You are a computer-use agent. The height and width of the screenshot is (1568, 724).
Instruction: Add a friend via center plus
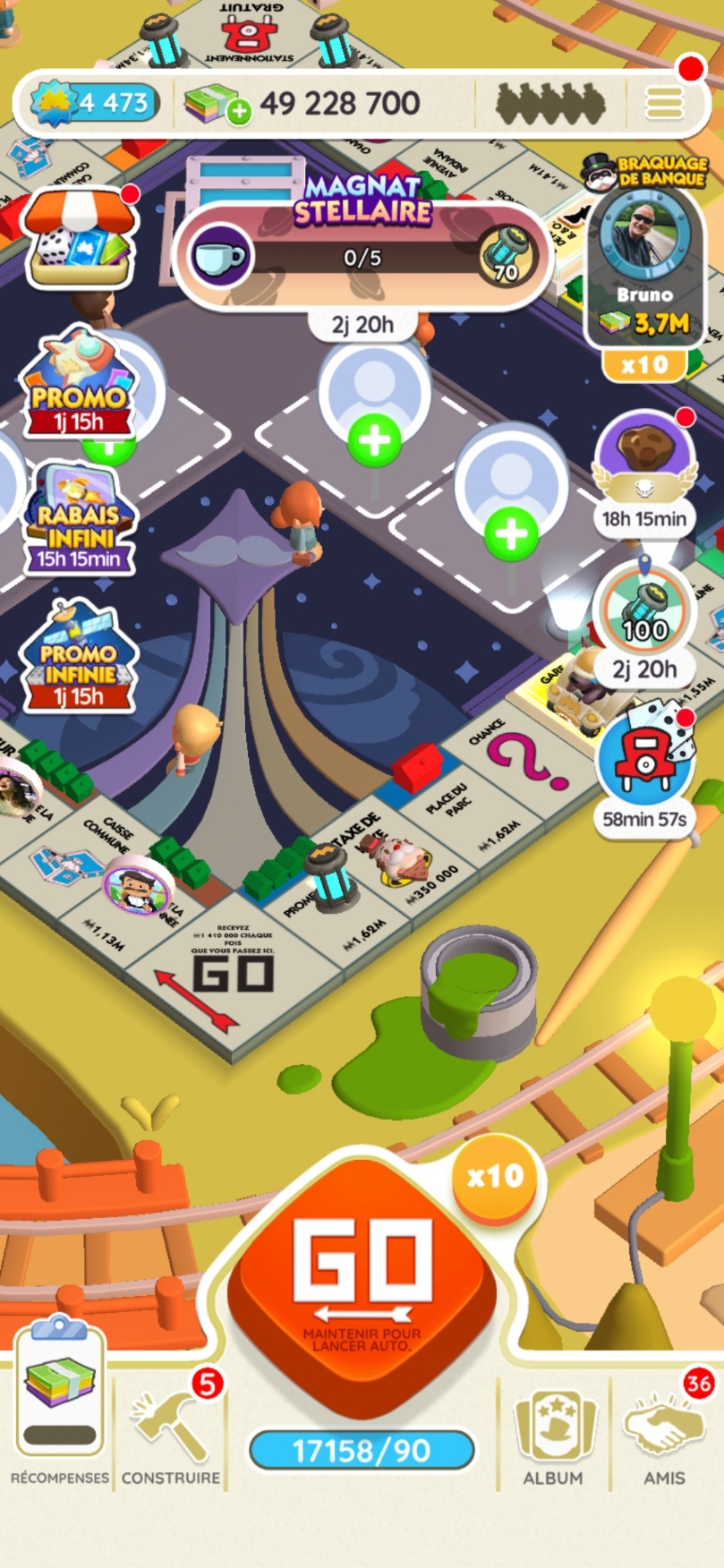coord(374,440)
